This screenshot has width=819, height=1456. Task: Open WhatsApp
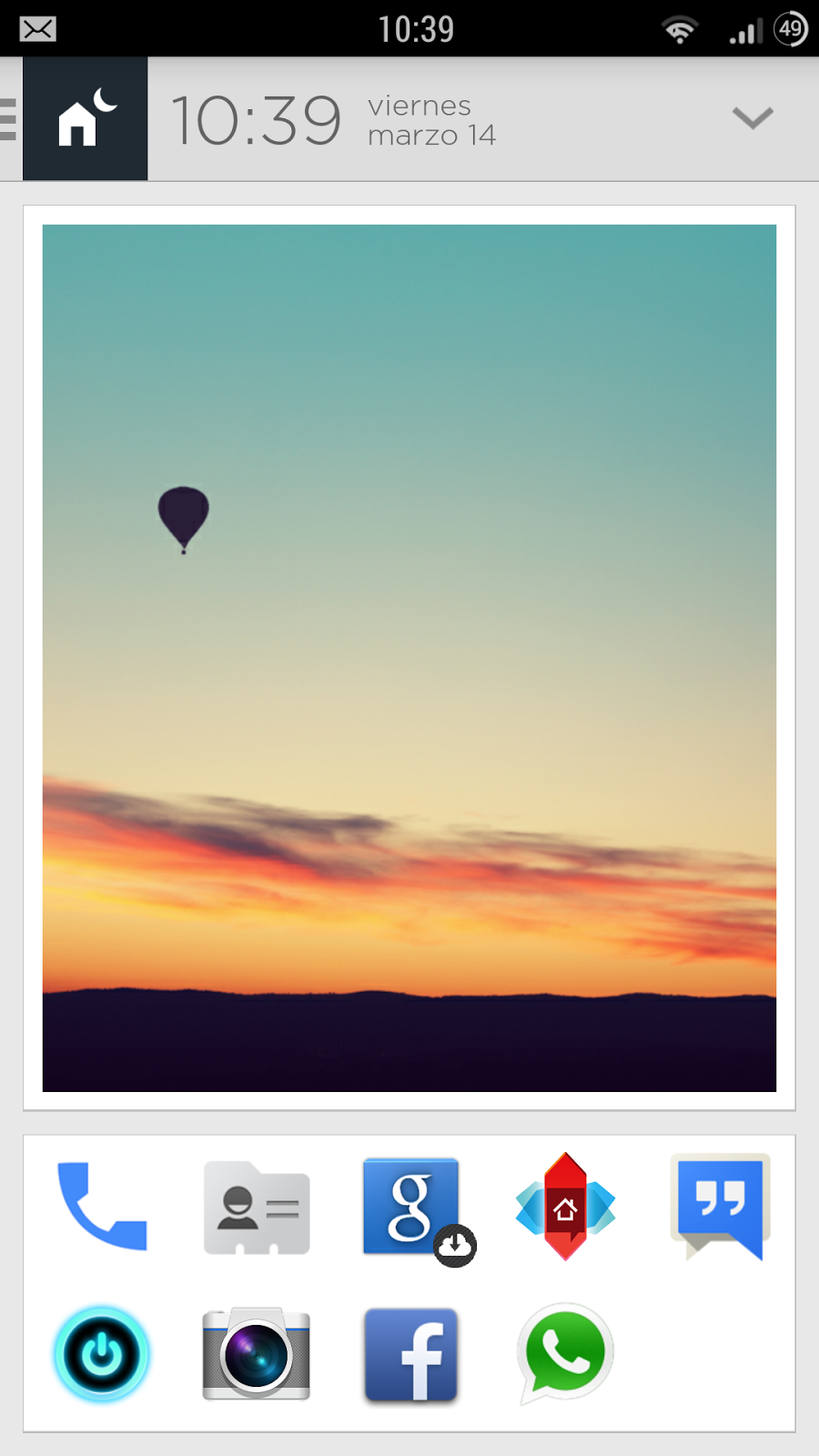tap(565, 1353)
